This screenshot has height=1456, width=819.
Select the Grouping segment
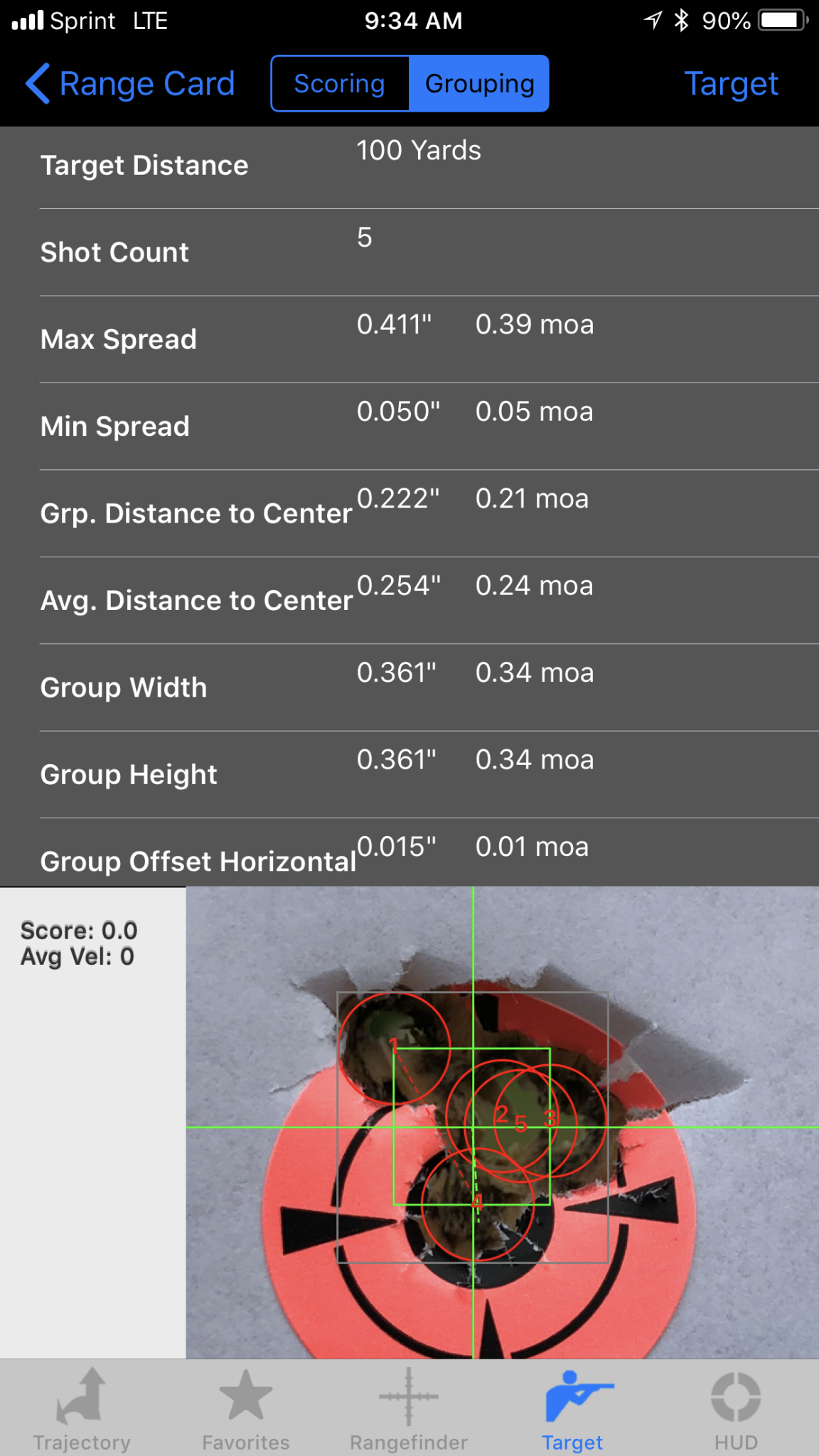479,84
